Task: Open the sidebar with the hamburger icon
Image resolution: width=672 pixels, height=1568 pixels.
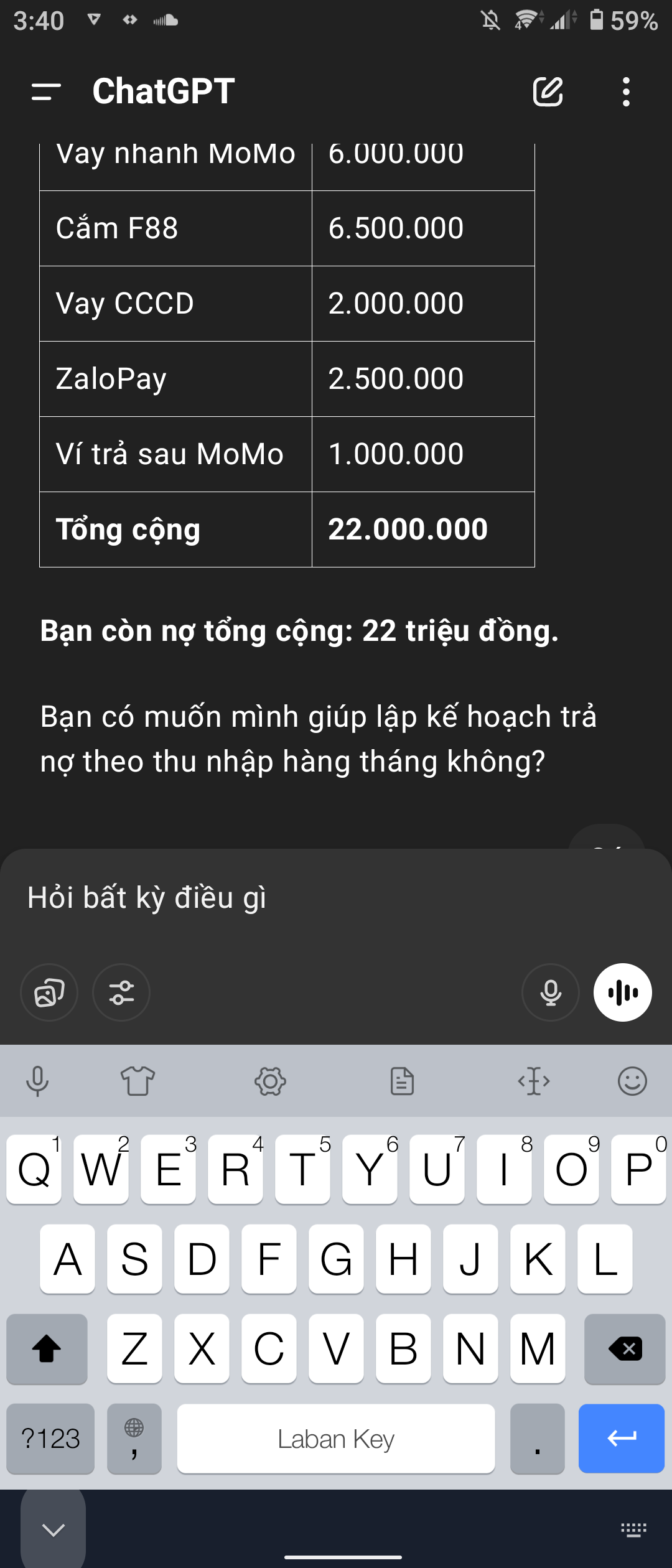Action: tap(45, 93)
